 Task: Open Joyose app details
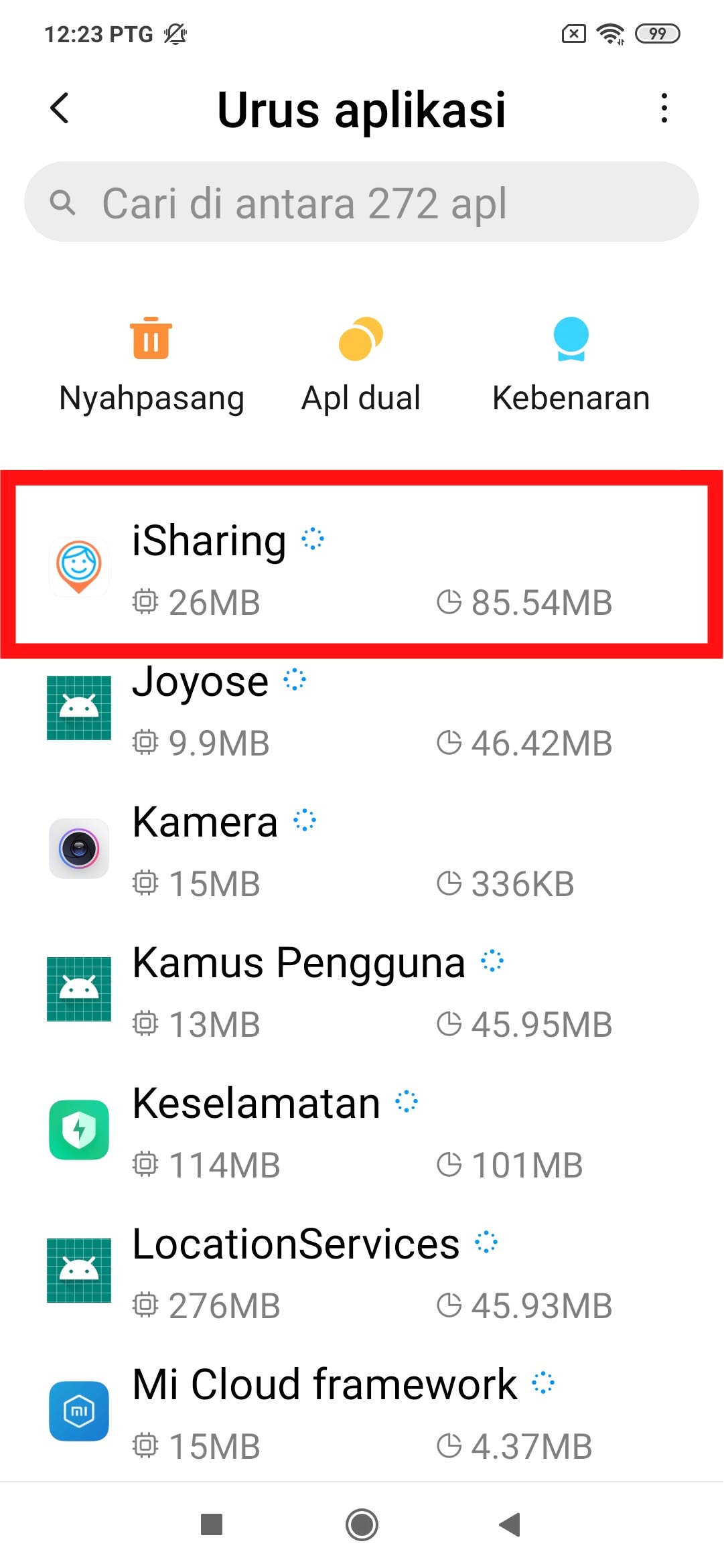tap(362, 710)
